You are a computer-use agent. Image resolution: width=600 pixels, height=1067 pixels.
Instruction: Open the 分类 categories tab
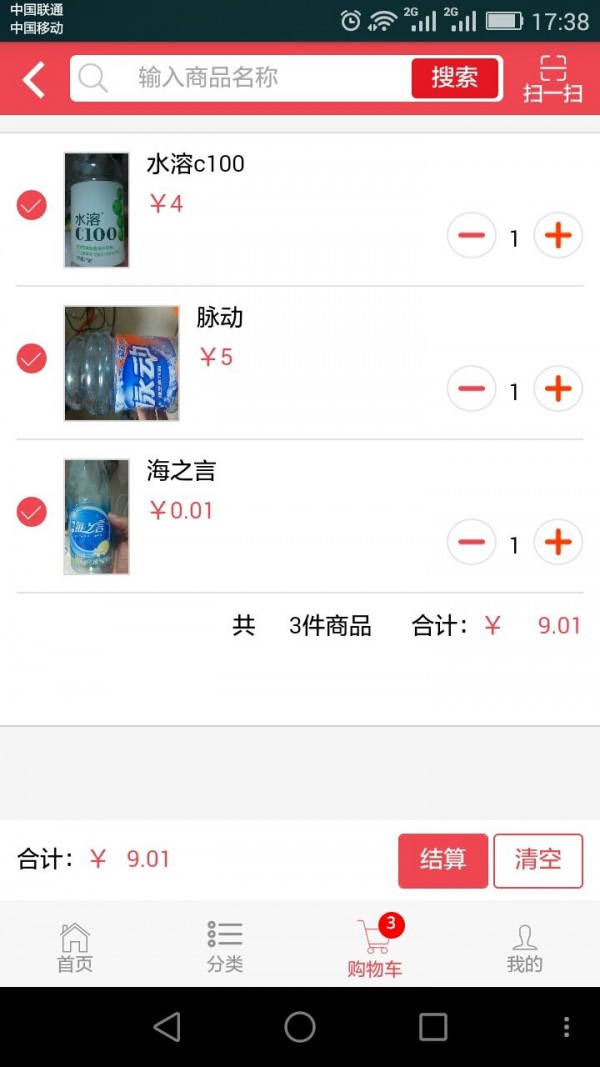click(x=225, y=947)
